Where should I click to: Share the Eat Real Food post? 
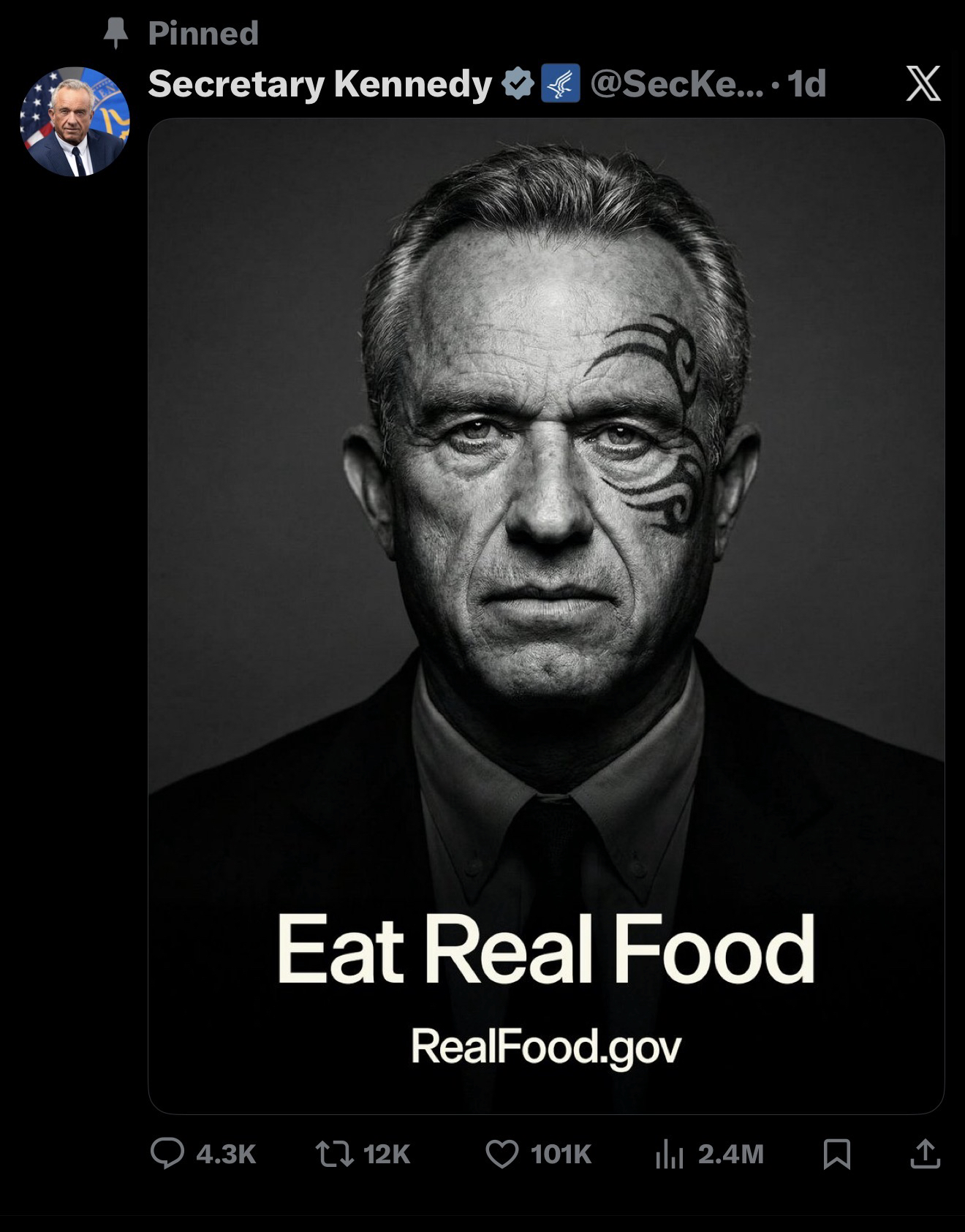click(924, 1153)
